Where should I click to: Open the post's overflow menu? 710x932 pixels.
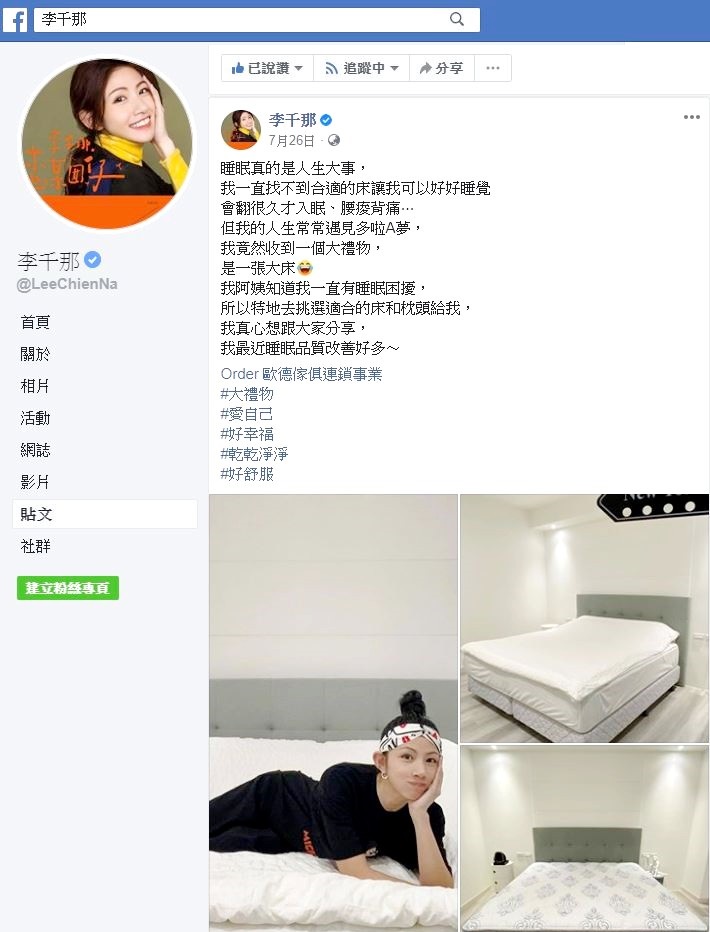(x=692, y=117)
